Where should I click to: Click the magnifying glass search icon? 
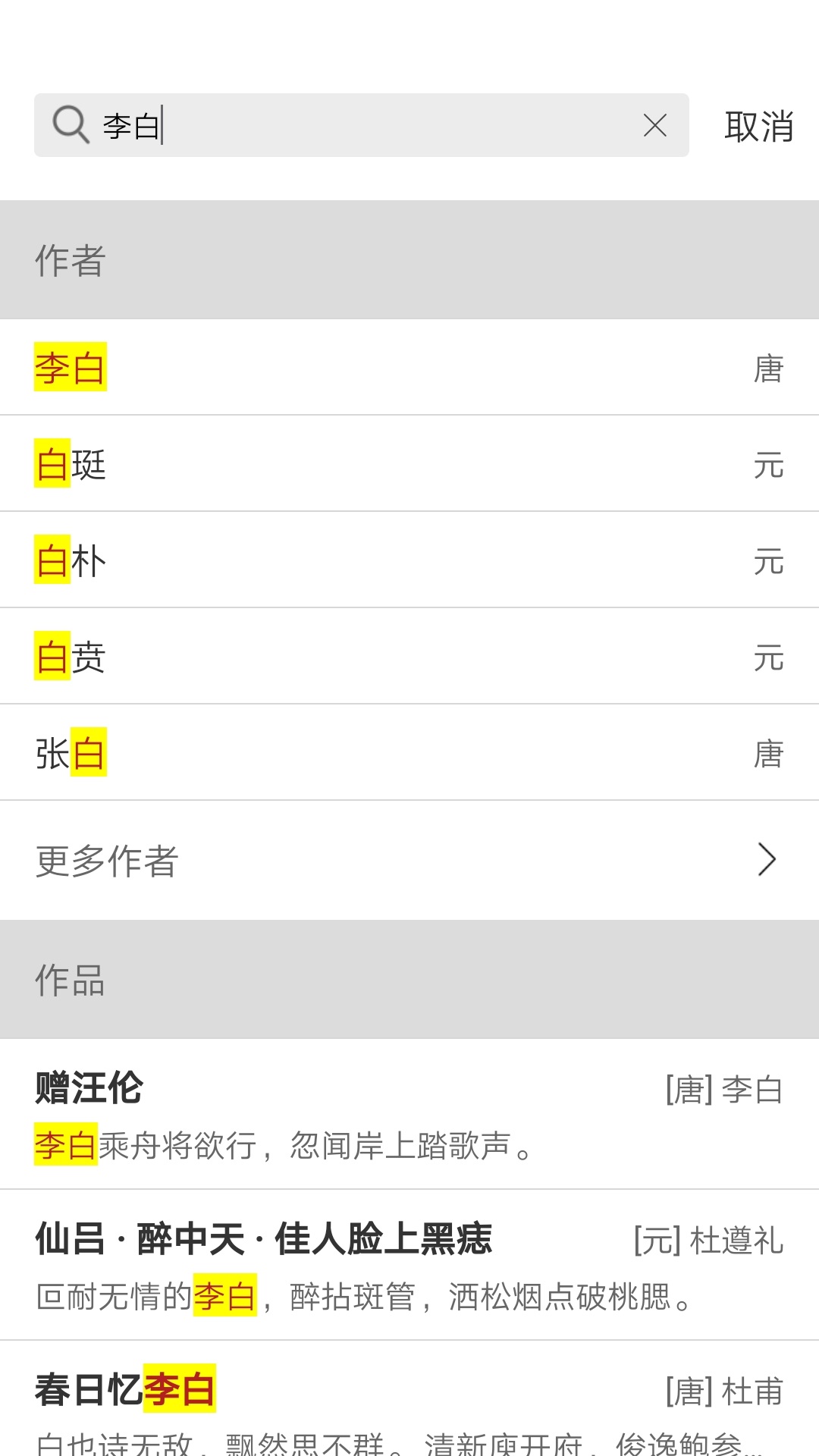71,125
